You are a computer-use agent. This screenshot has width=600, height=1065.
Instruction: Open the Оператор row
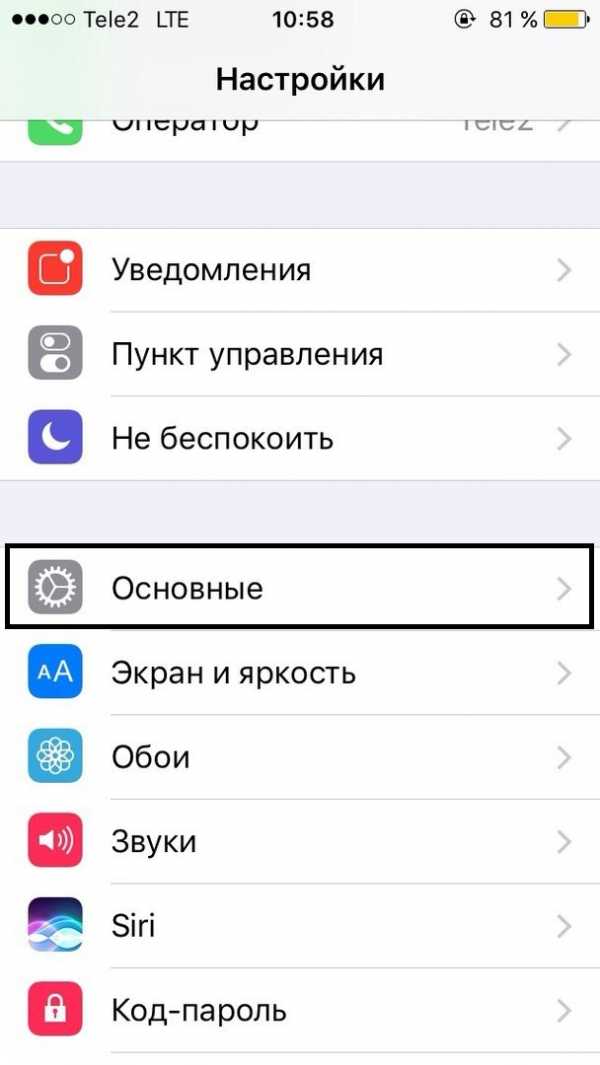click(x=300, y=135)
